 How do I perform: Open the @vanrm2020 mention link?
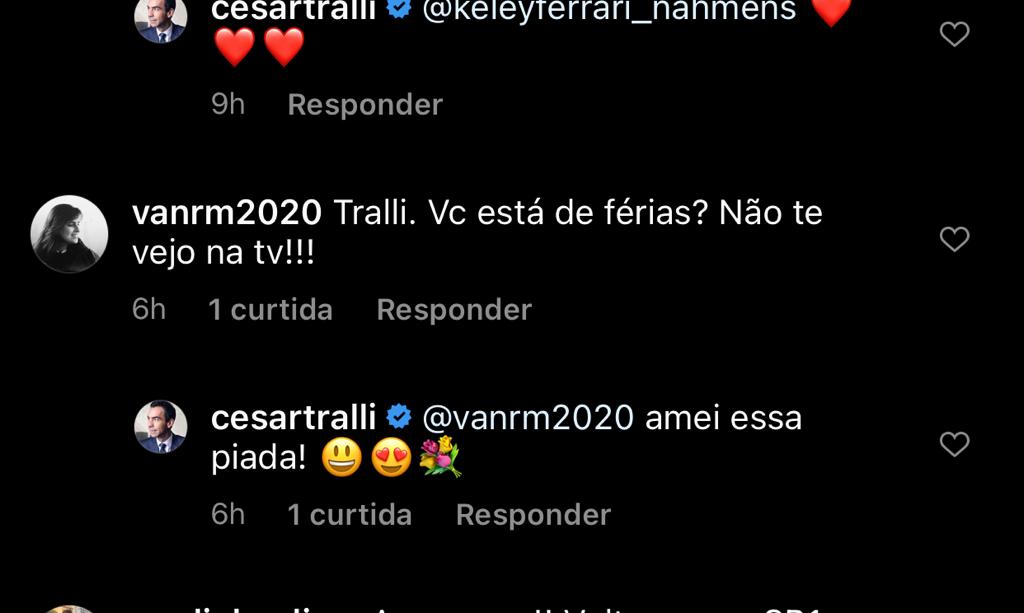coord(528,417)
